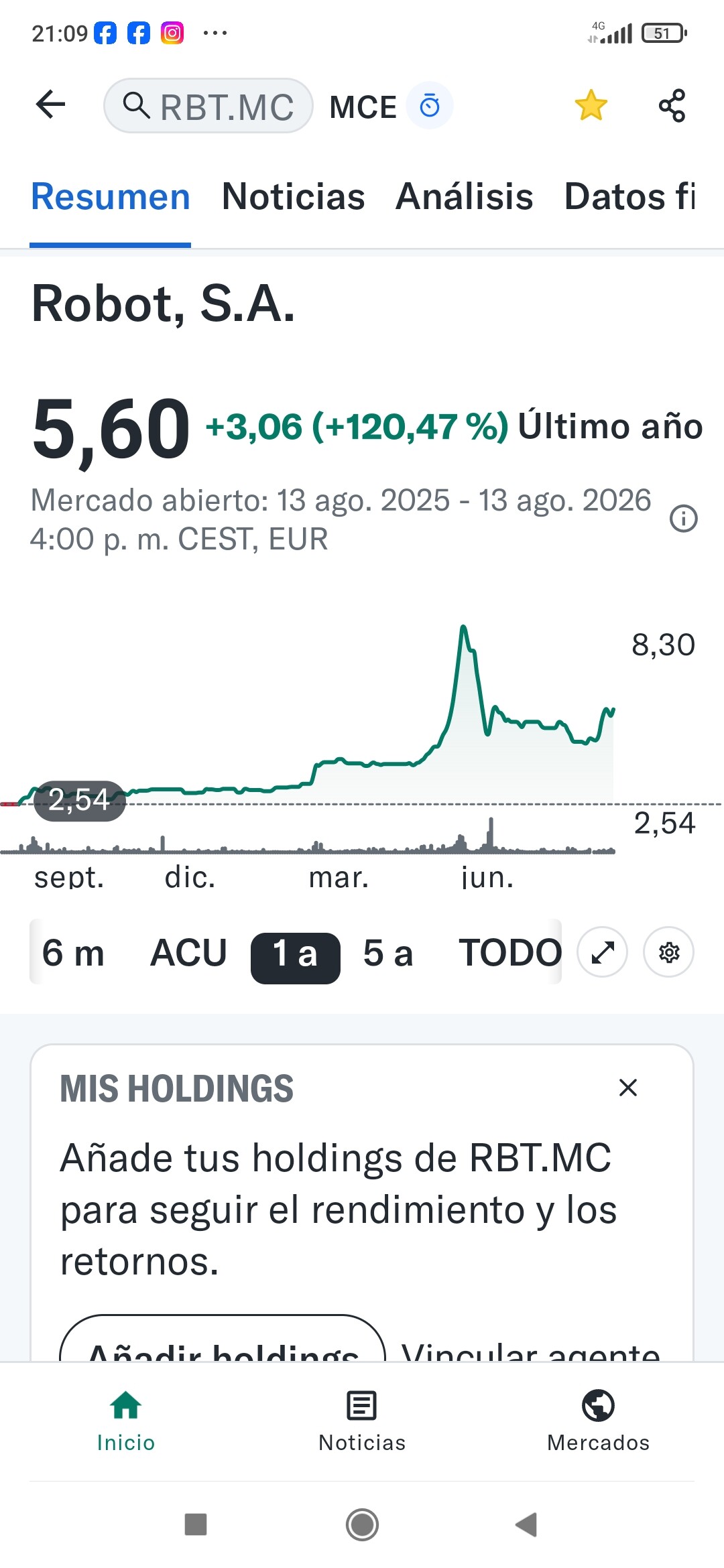The height and width of the screenshot is (1568, 724).
Task: Select the TODO chart range
Action: pos(509,952)
